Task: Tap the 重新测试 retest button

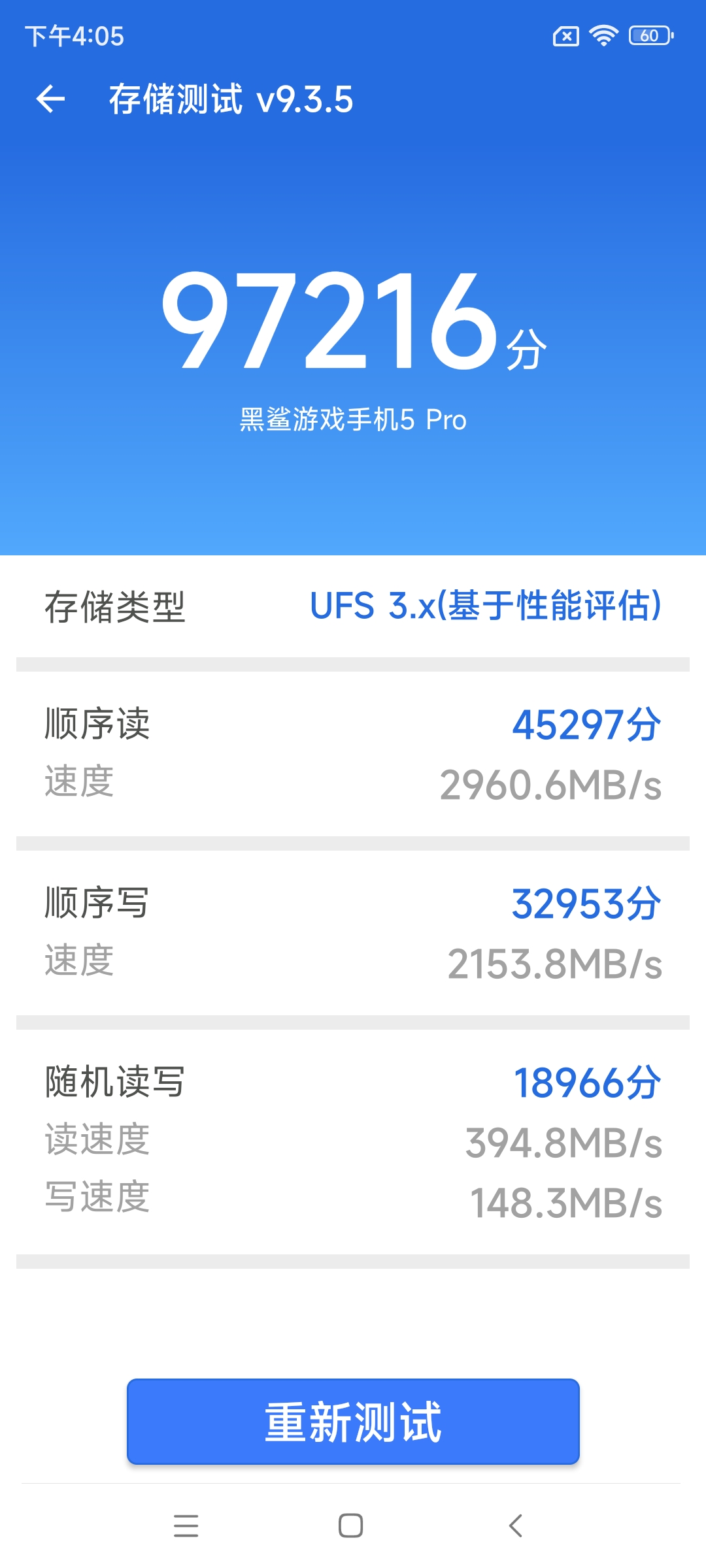Action: (353, 1422)
